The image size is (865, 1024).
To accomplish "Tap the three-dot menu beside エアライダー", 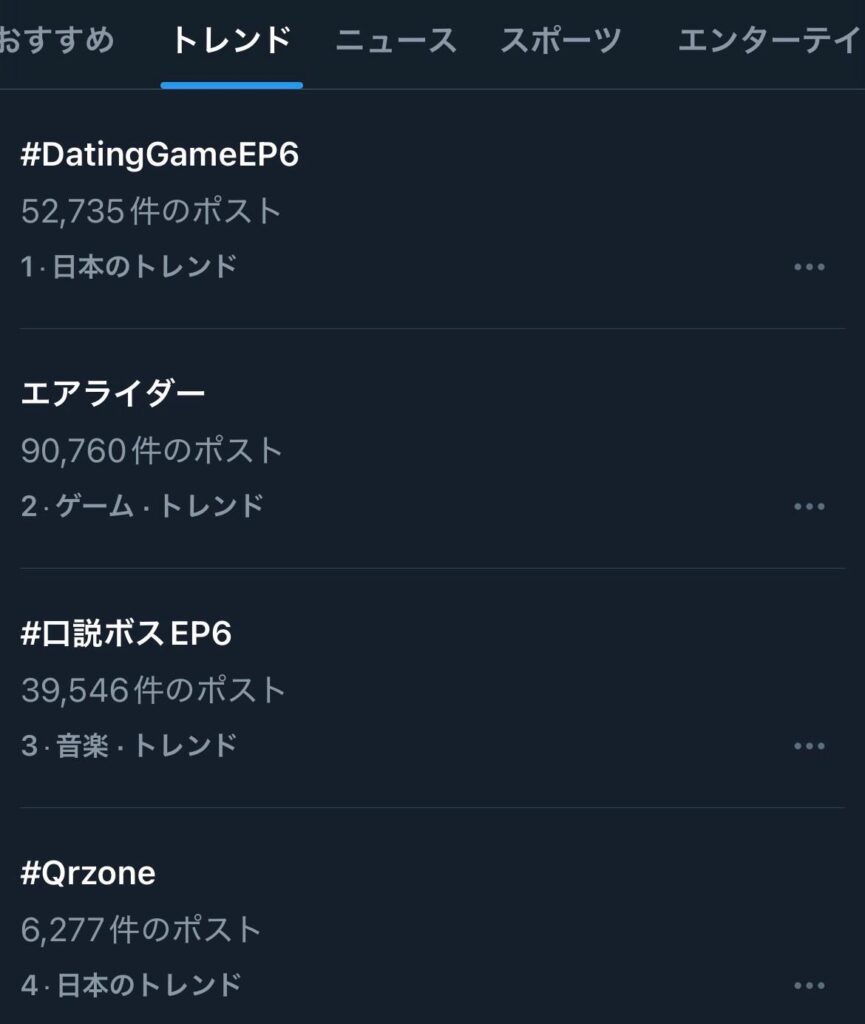I will point(809,507).
